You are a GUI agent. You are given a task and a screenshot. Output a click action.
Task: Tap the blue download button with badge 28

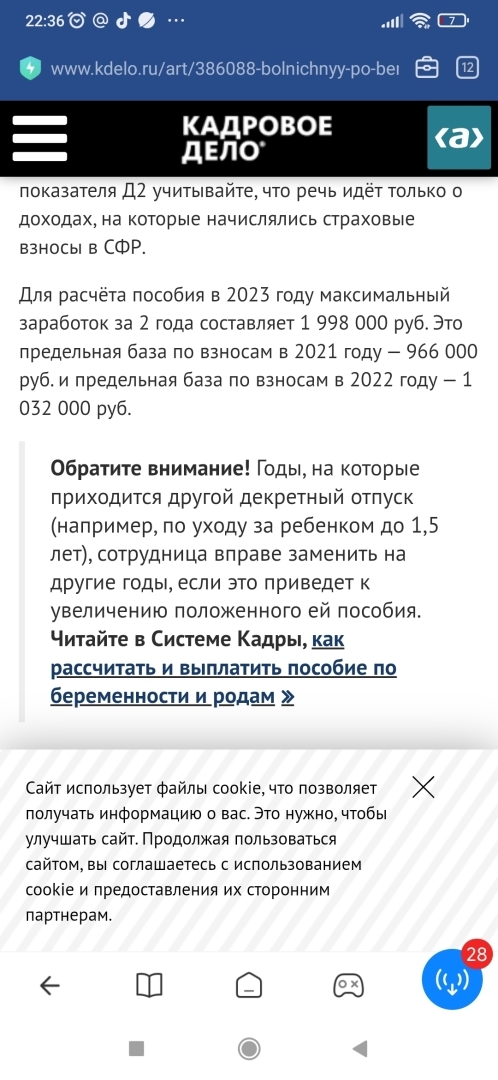(x=453, y=979)
